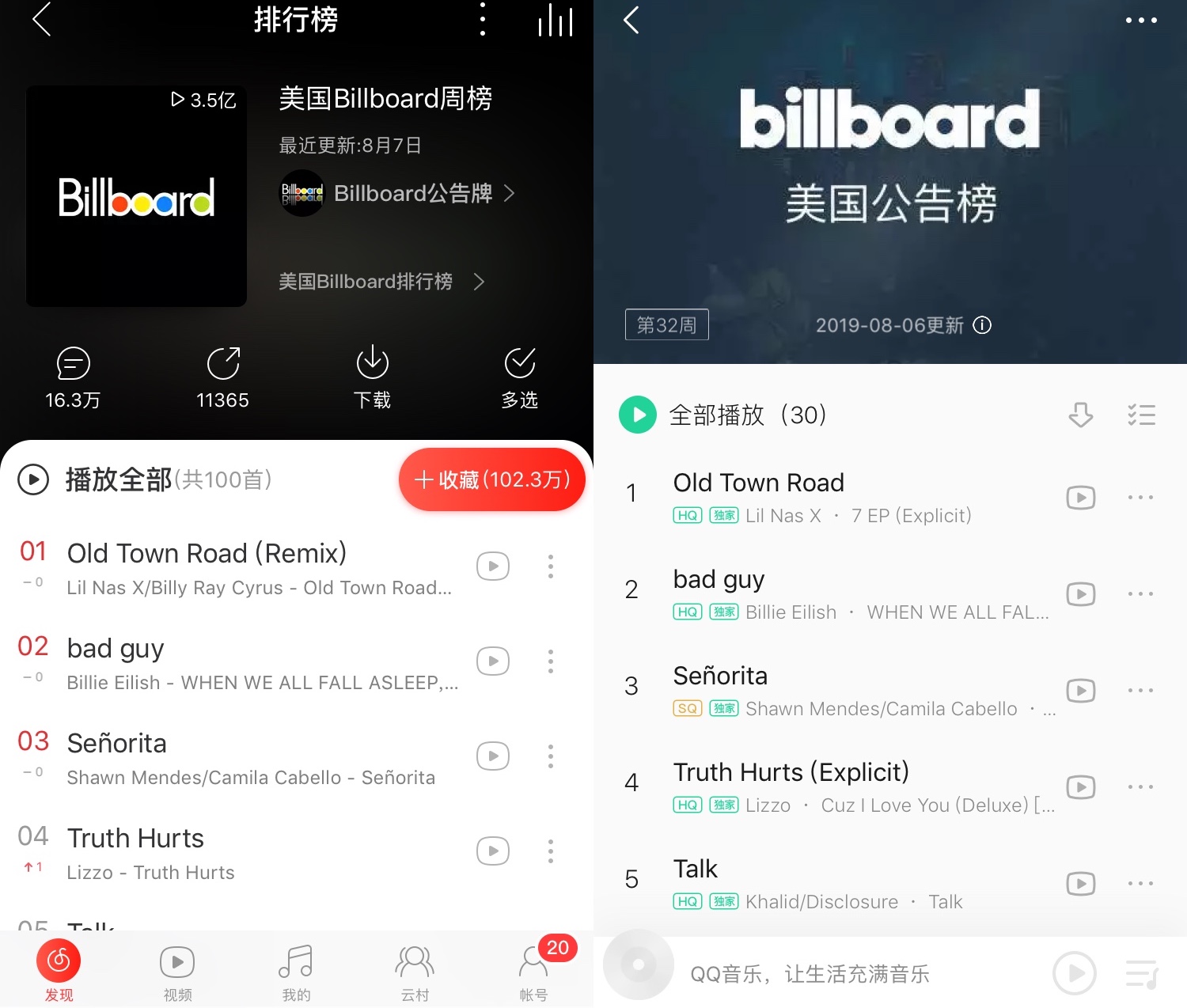
Task: Tap the 下载 download button
Action: (372, 377)
